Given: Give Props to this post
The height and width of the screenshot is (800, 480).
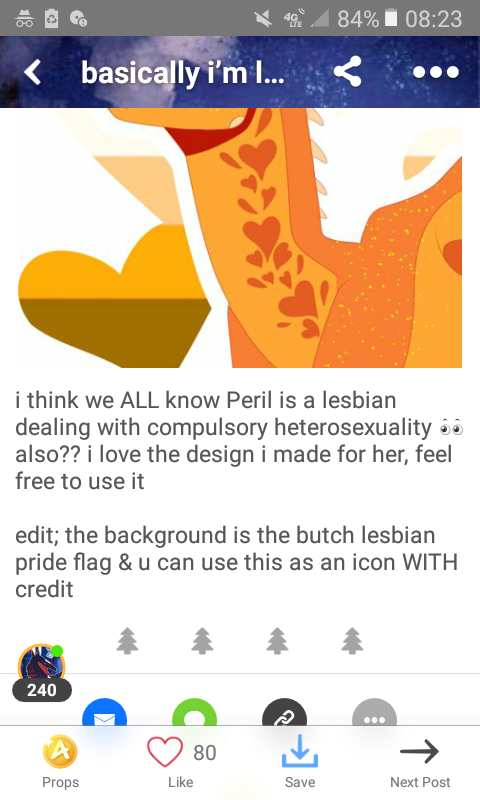Looking at the screenshot, I should pyautogui.click(x=60, y=761).
